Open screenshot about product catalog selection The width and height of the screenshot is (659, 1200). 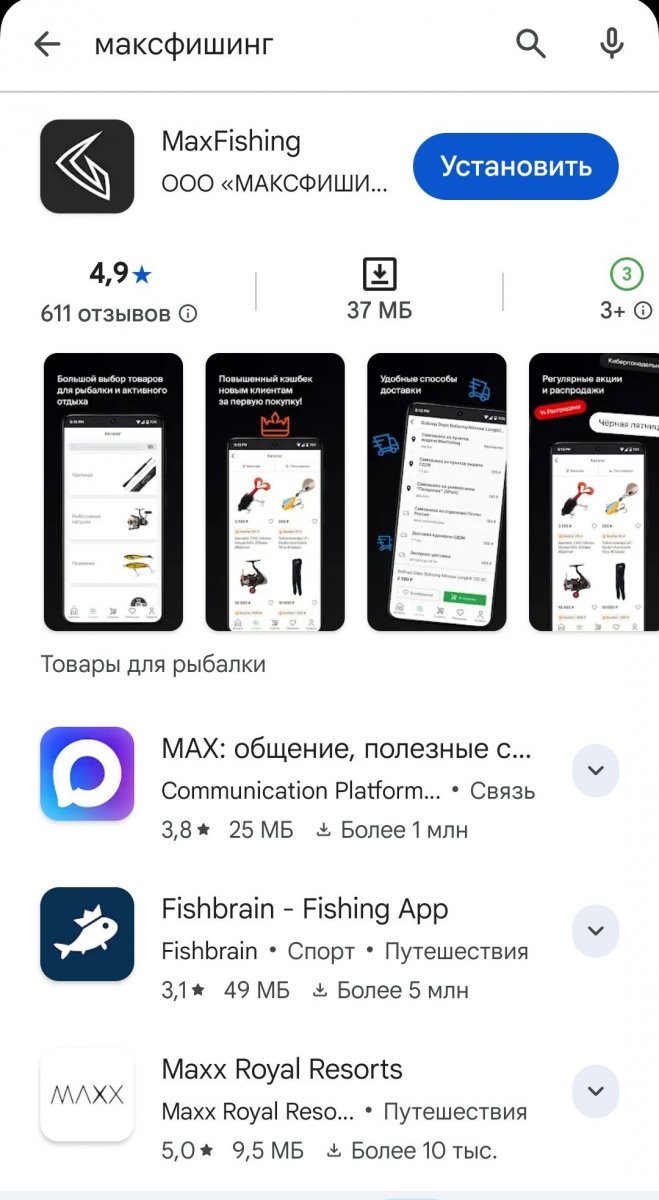click(113, 492)
